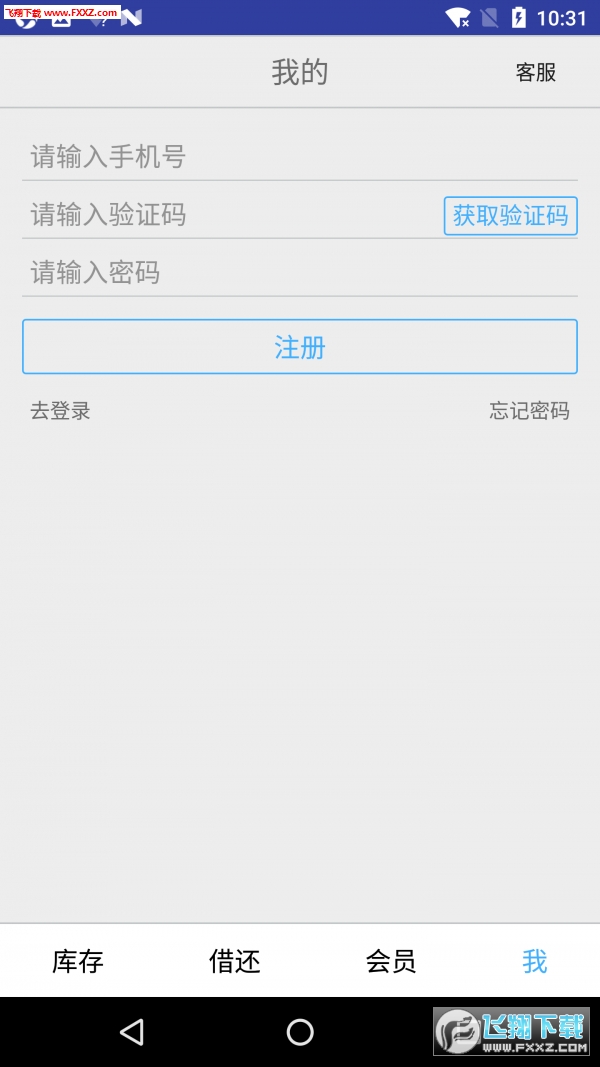Focus the 请输入验证码 verification code field

point(232,215)
